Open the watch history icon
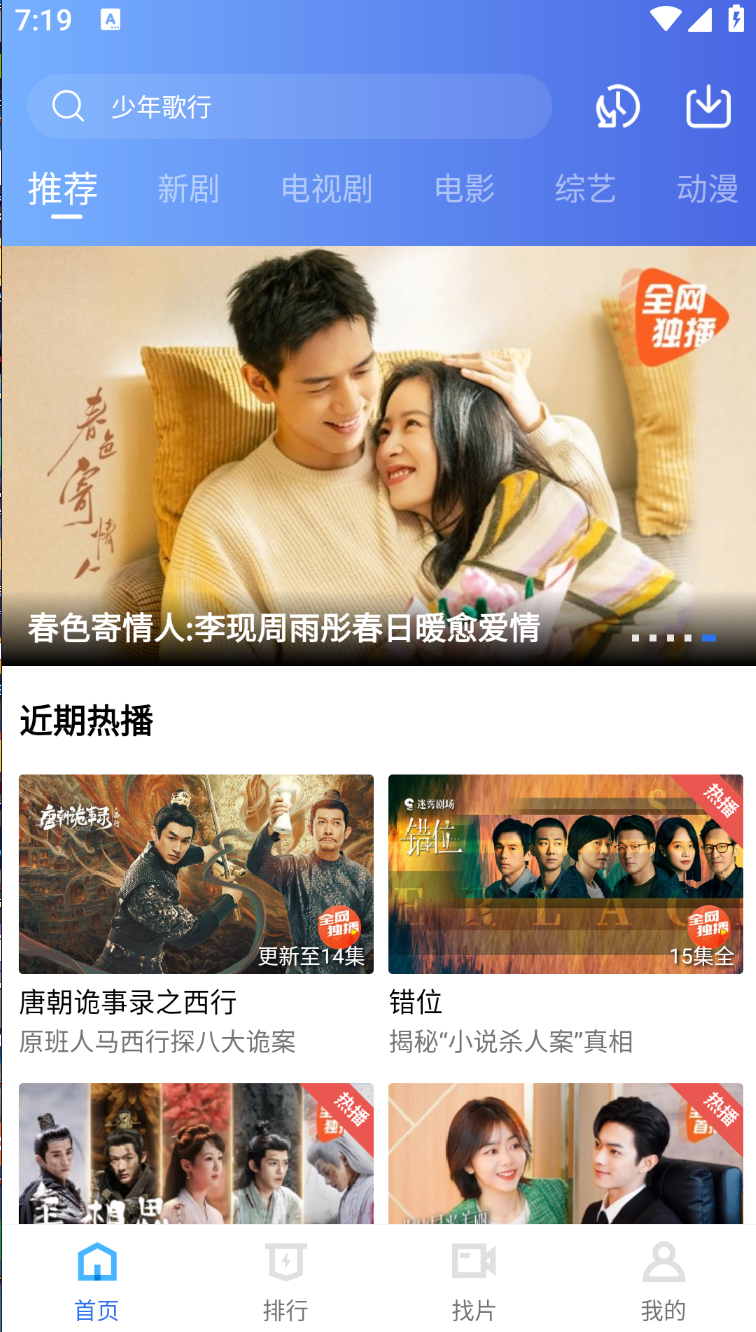The height and width of the screenshot is (1332, 756). pos(617,106)
